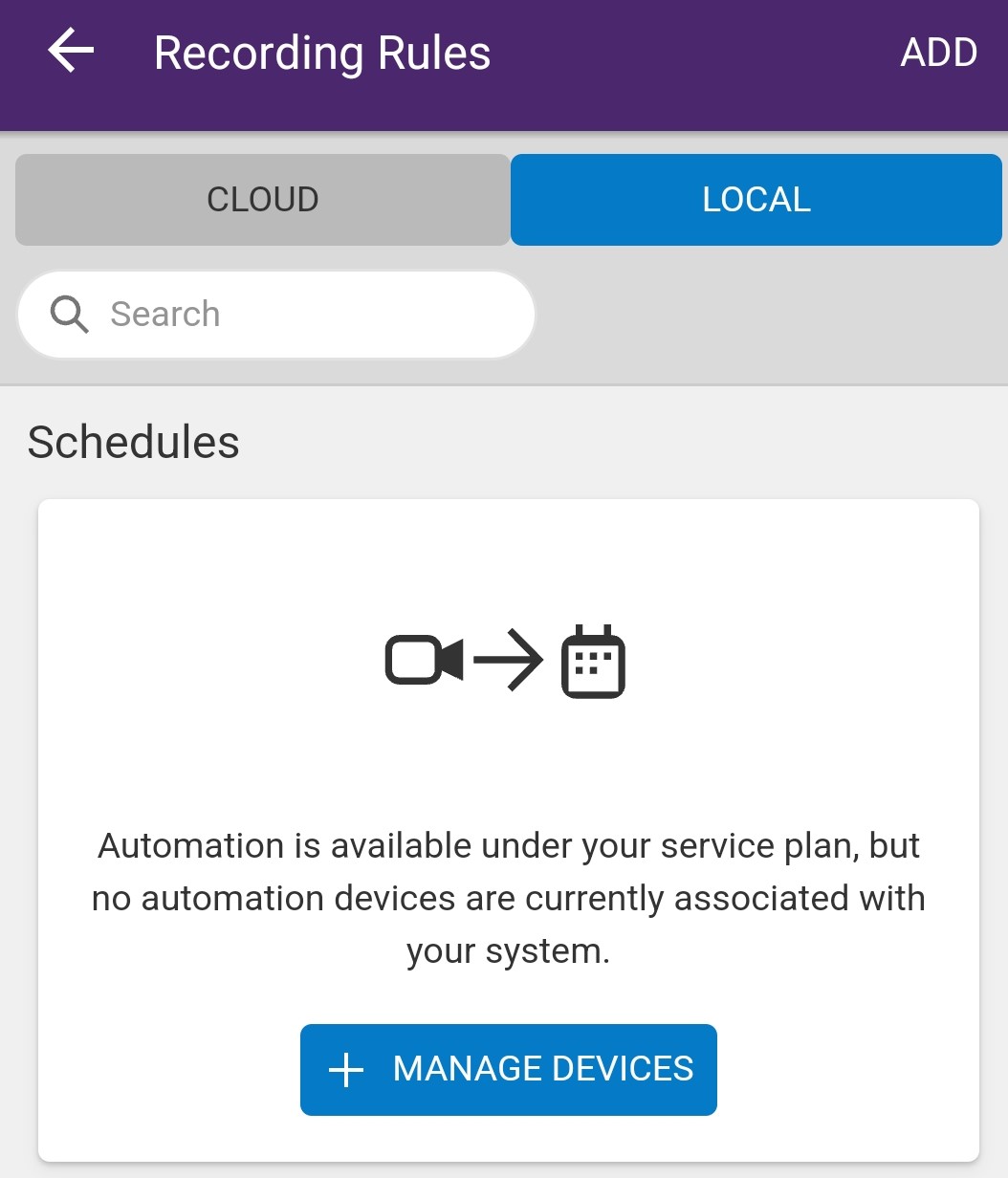The image size is (1008, 1178).
Task: Tap the Manage Devices button
Action: click(508, 1069)
